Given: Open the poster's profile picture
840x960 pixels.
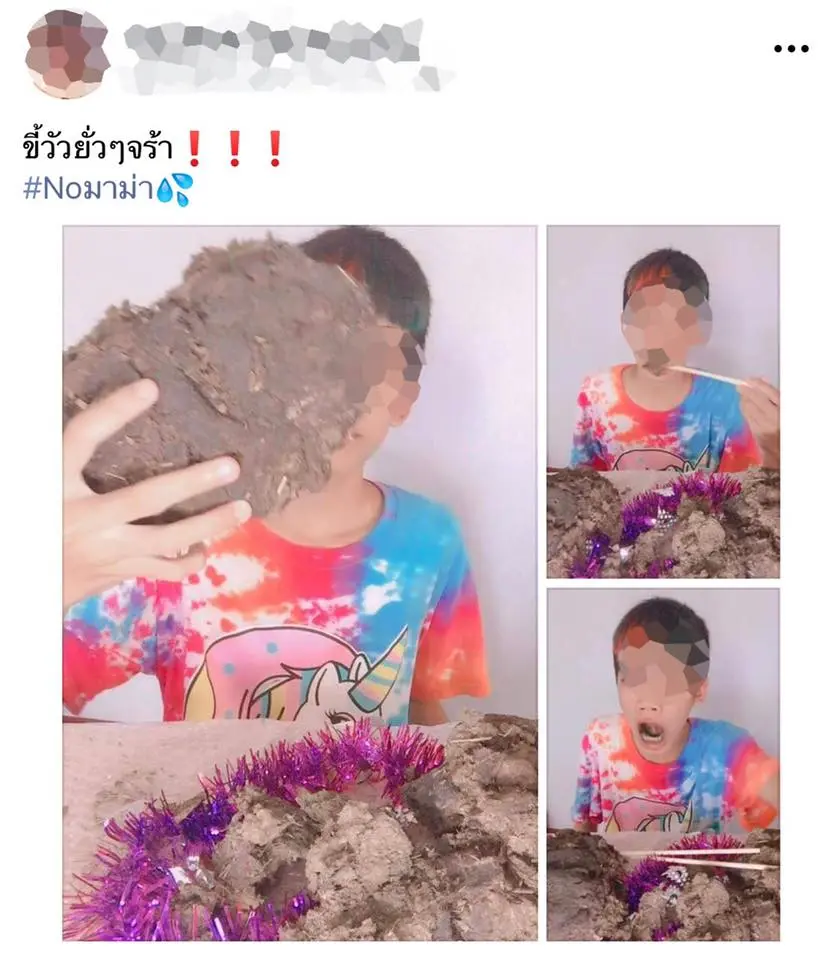Looking at the screenshot, I should pos(66,52).
